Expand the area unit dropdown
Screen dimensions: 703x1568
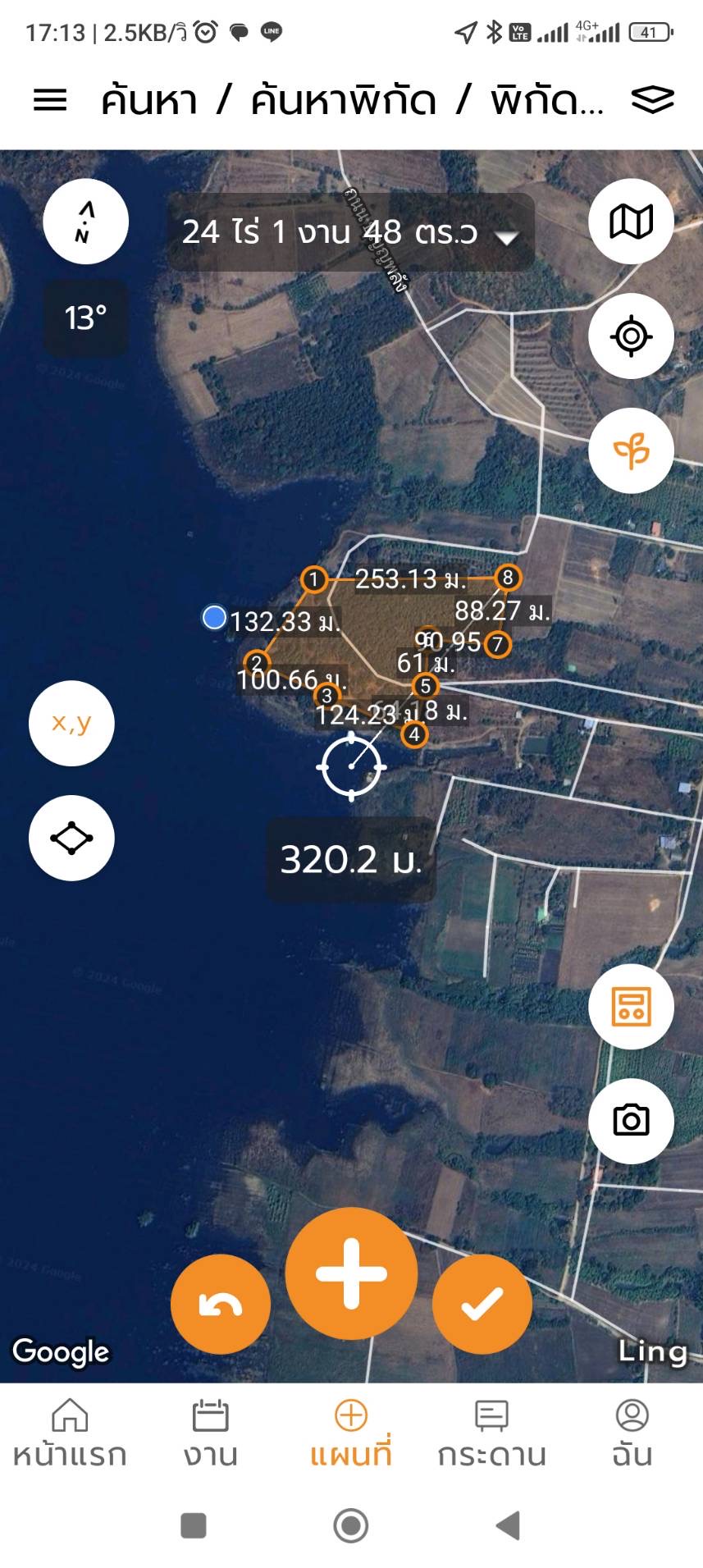coord(507,236)
